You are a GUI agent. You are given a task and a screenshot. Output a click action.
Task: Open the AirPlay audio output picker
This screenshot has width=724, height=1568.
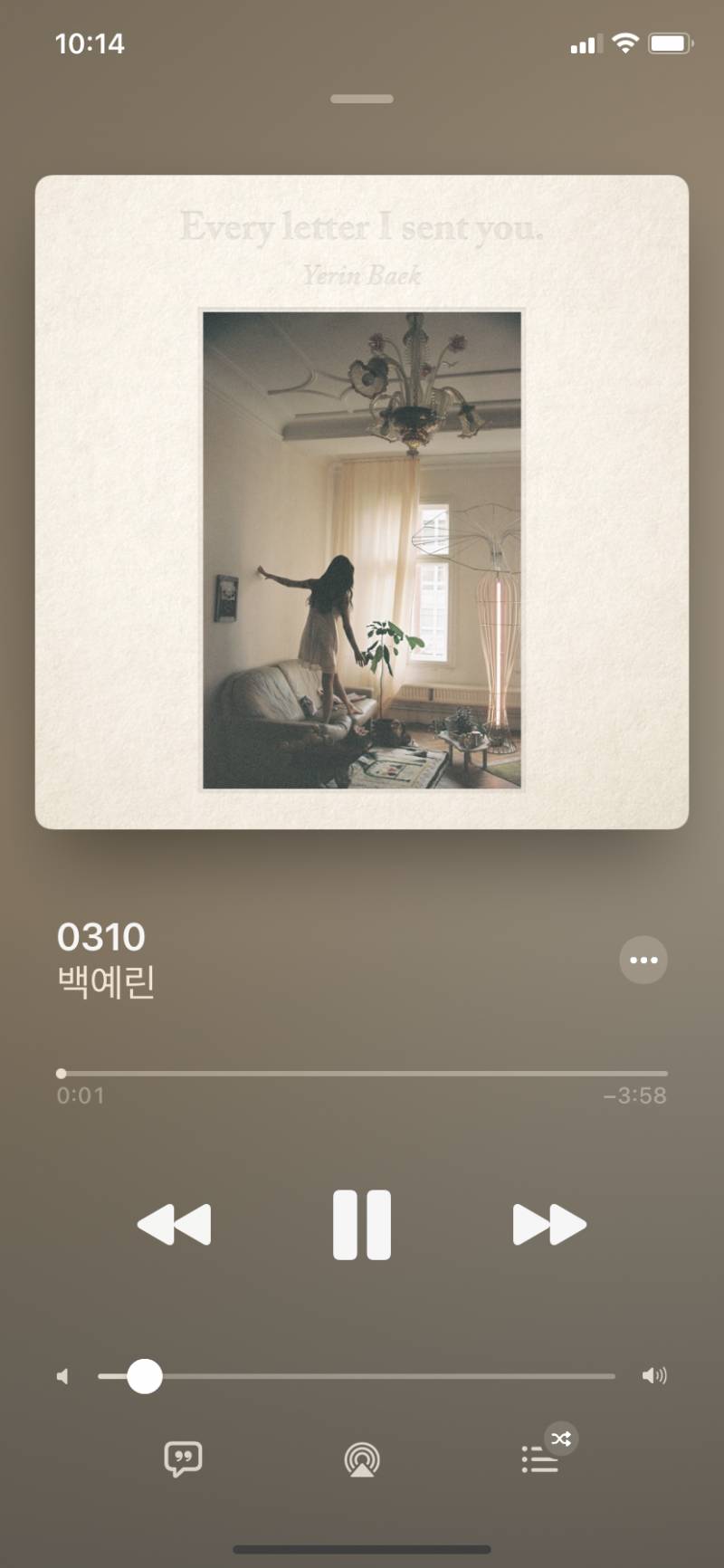pos(362,1459)
